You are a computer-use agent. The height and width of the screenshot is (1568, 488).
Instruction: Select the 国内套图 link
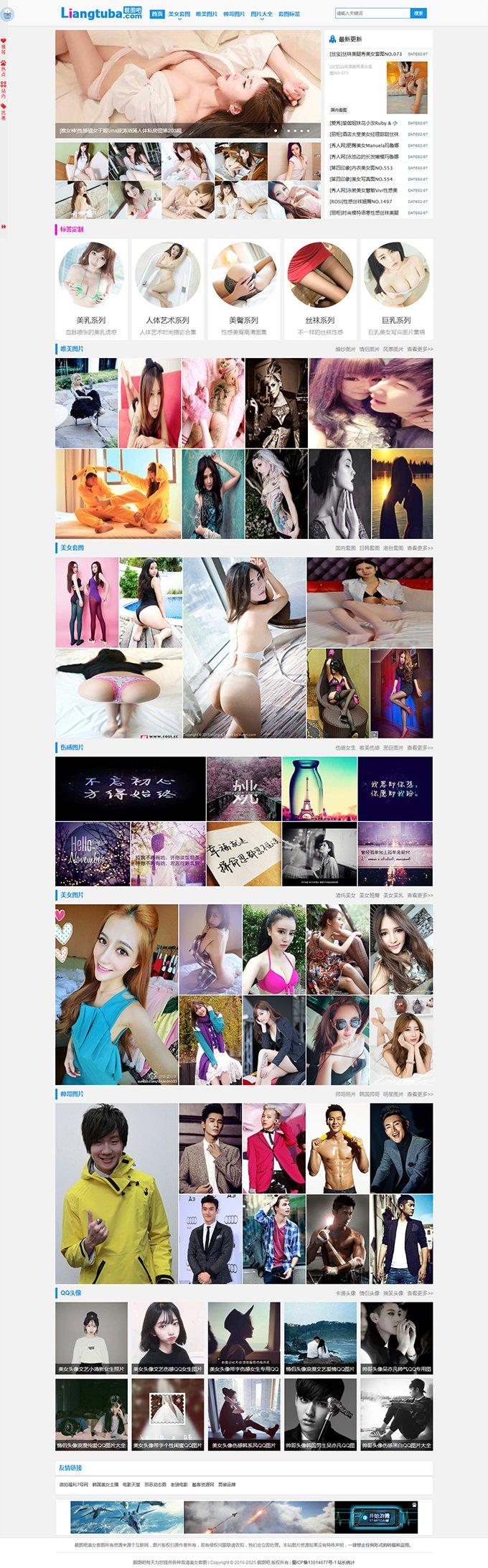click(345, 548)
